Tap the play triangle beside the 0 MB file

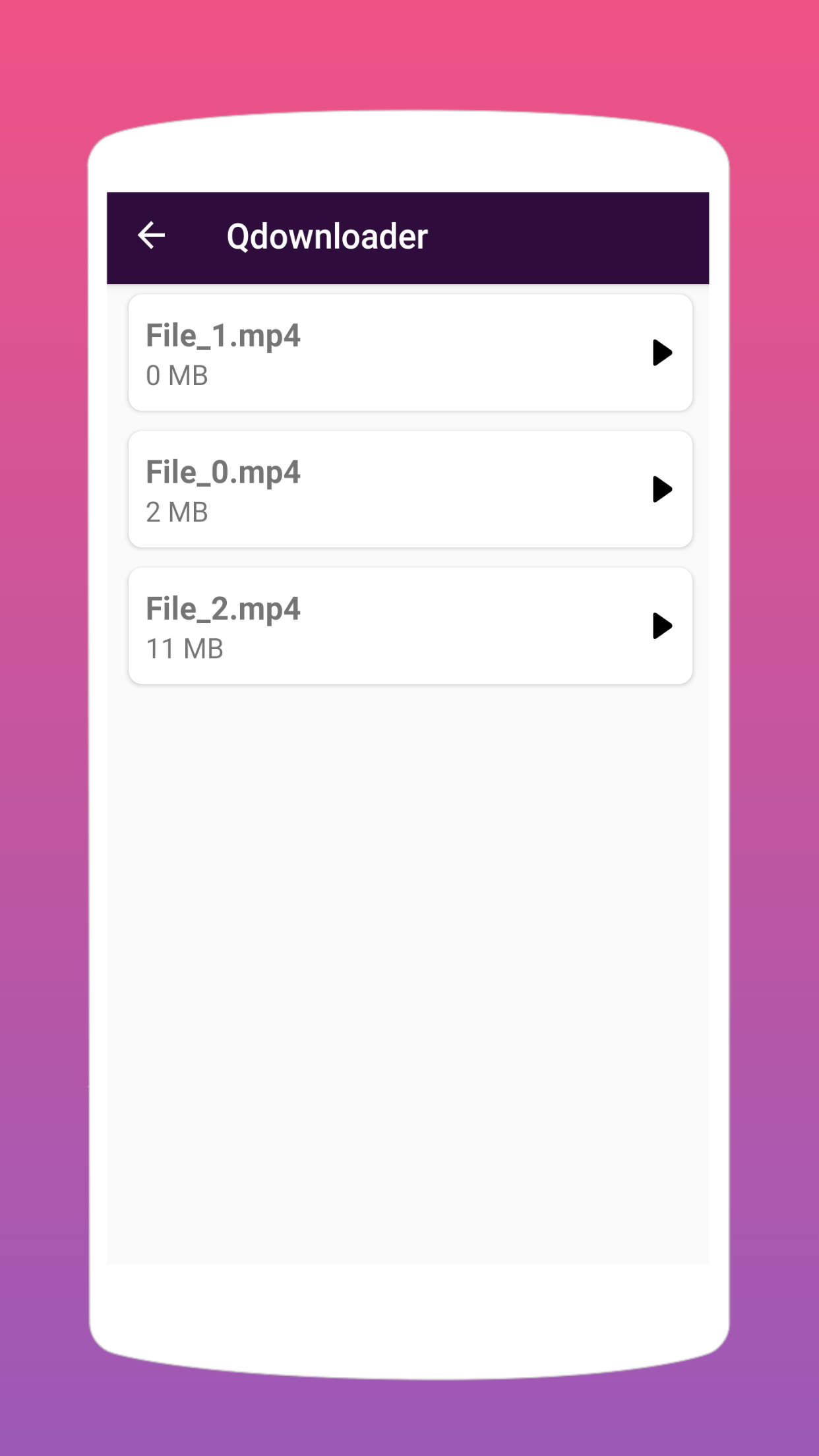(x=662, y=352)
